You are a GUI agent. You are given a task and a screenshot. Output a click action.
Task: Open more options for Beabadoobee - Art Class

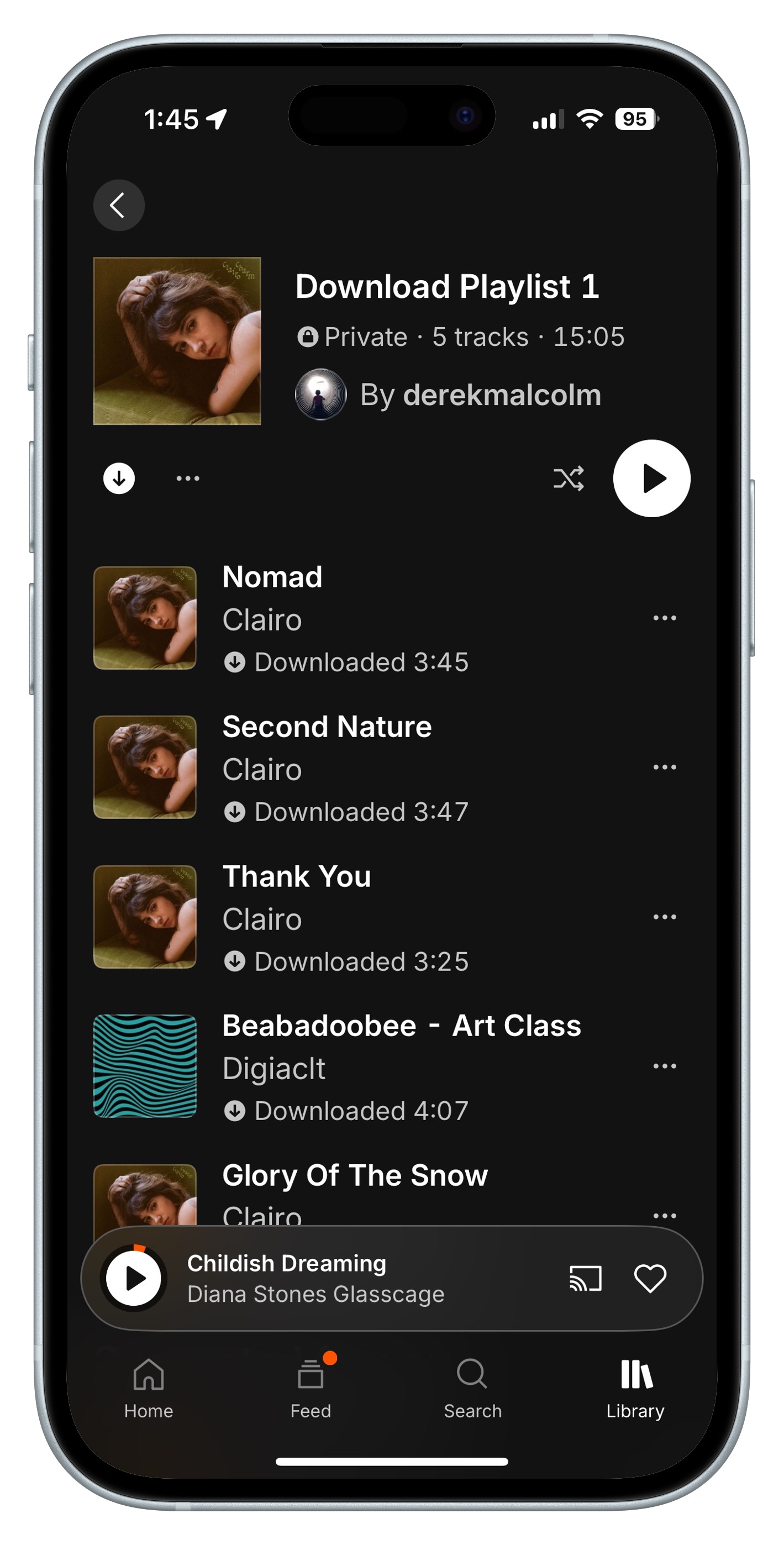click(664, 1066)
